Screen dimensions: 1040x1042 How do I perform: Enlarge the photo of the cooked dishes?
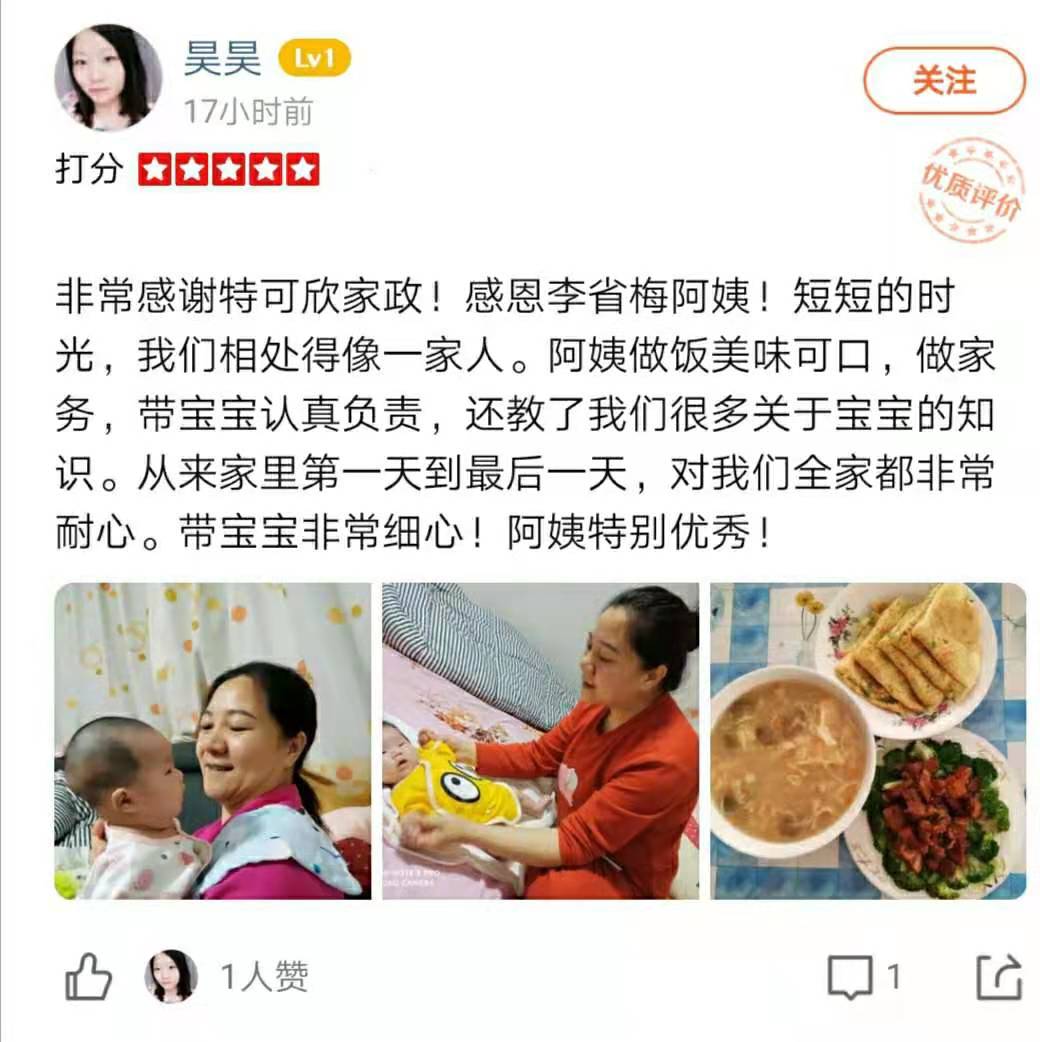point(868,741)
